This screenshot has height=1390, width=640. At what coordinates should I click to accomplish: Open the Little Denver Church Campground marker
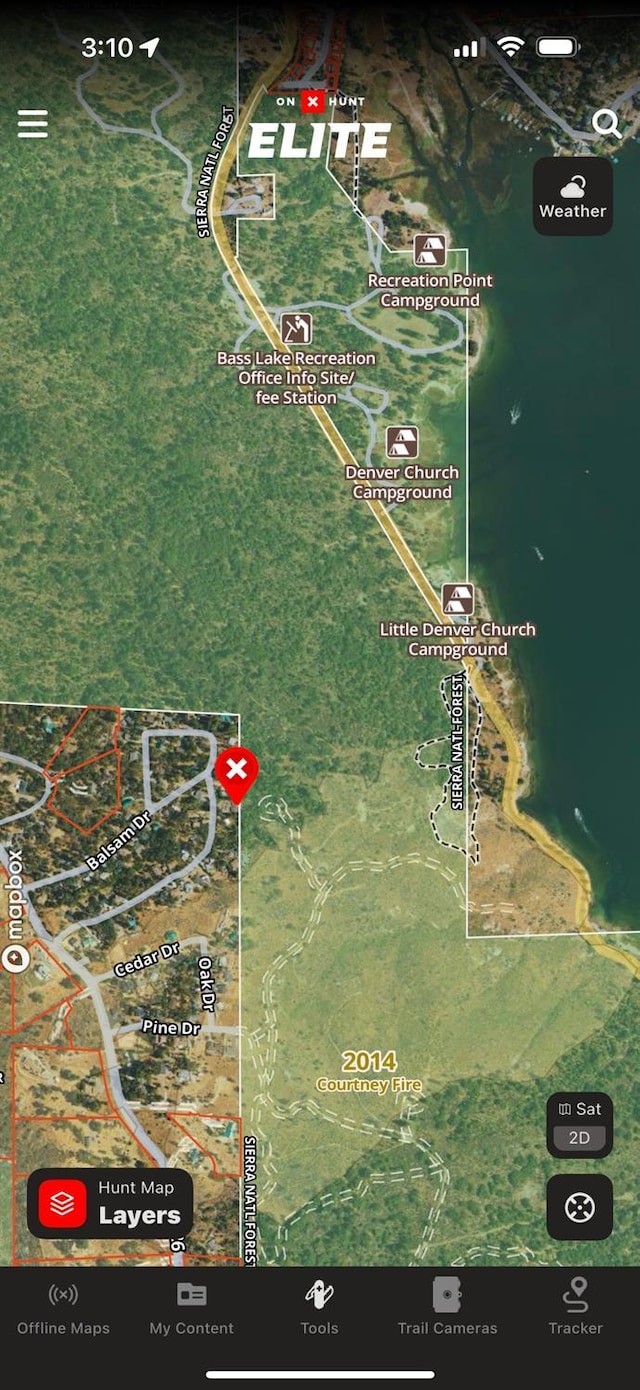(x=458, y=599)
